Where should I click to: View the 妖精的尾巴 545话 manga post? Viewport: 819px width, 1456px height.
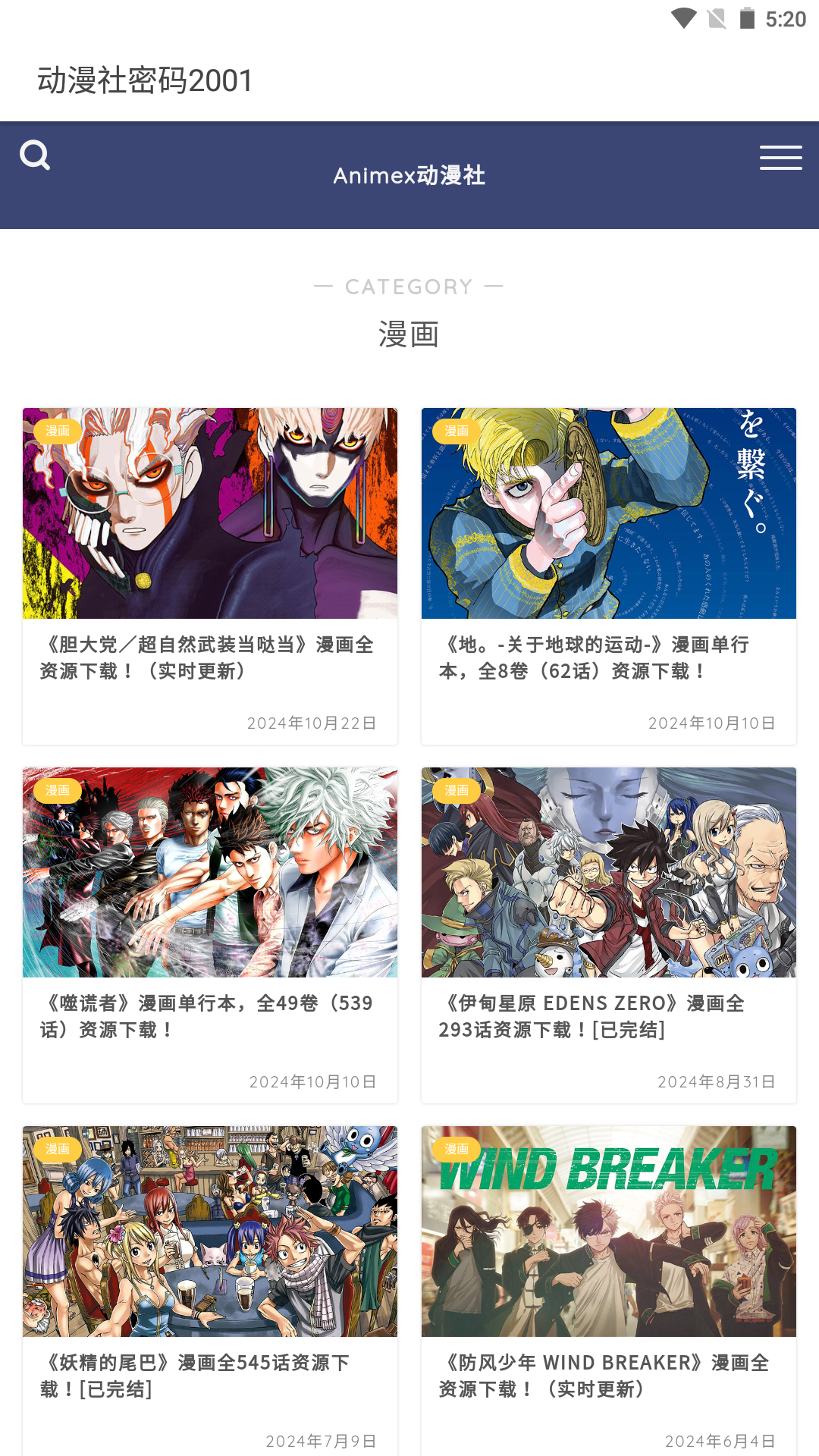(195, 1376)
